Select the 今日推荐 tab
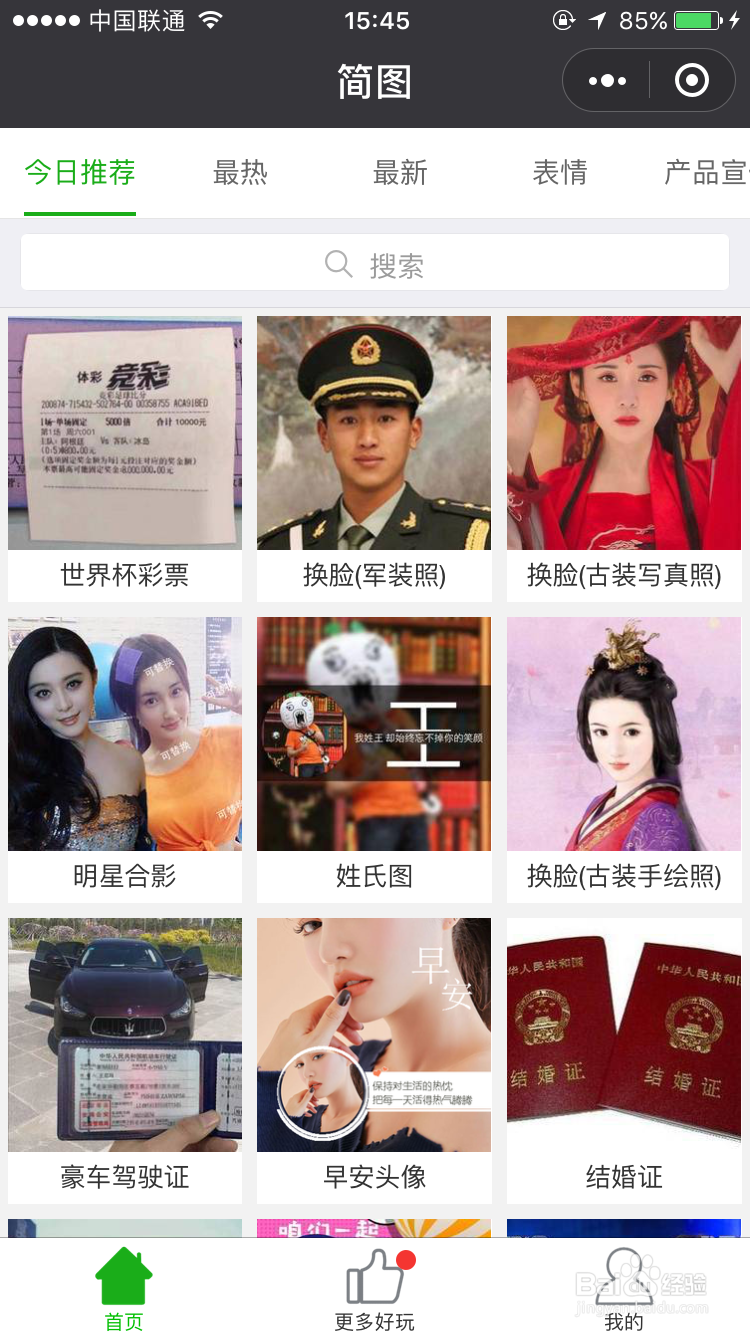The height and width of the screenshot is (1334, 750). pyautogui.click(x=79, y=172)
